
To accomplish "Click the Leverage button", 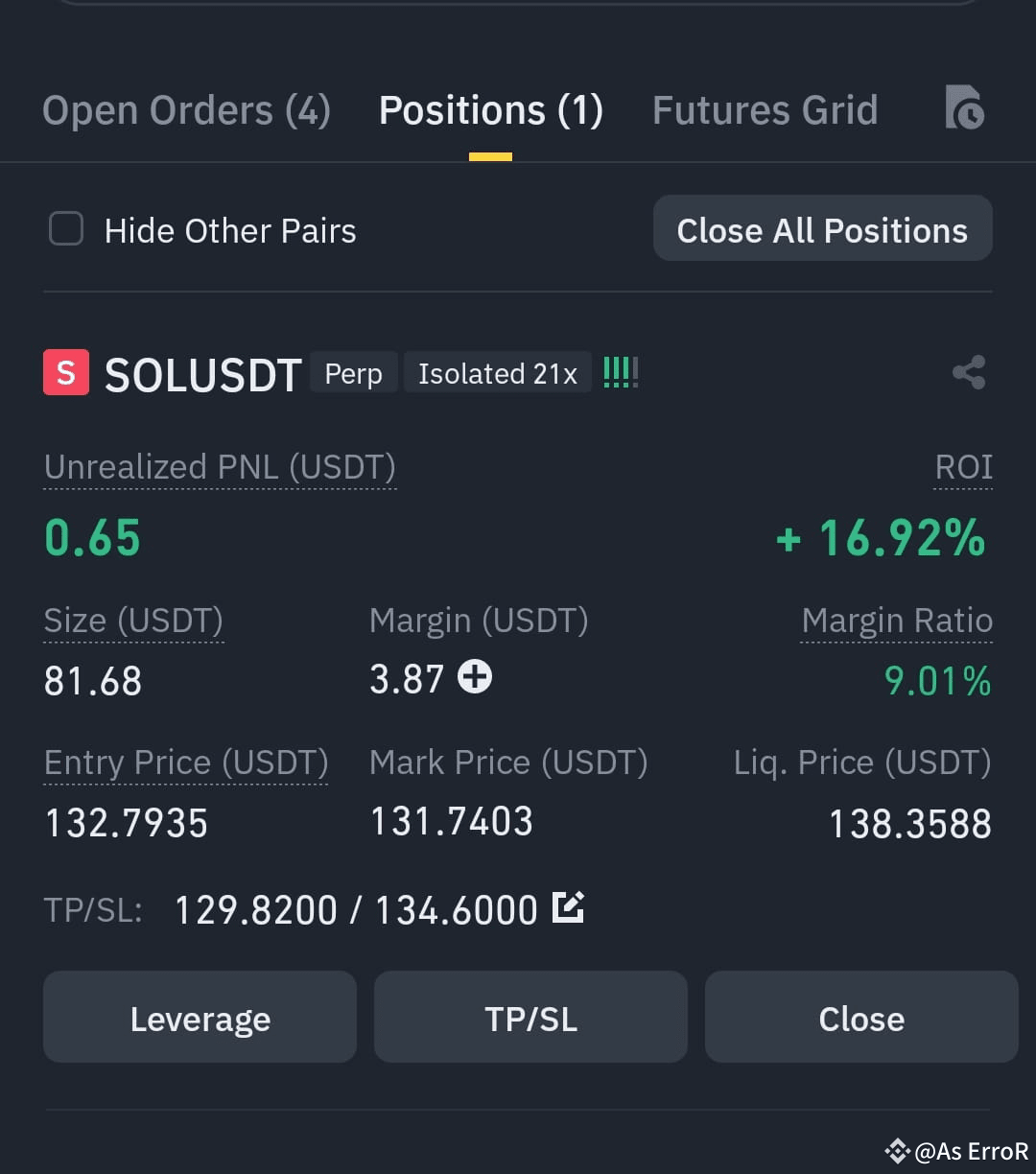I will click(200, 1017).
